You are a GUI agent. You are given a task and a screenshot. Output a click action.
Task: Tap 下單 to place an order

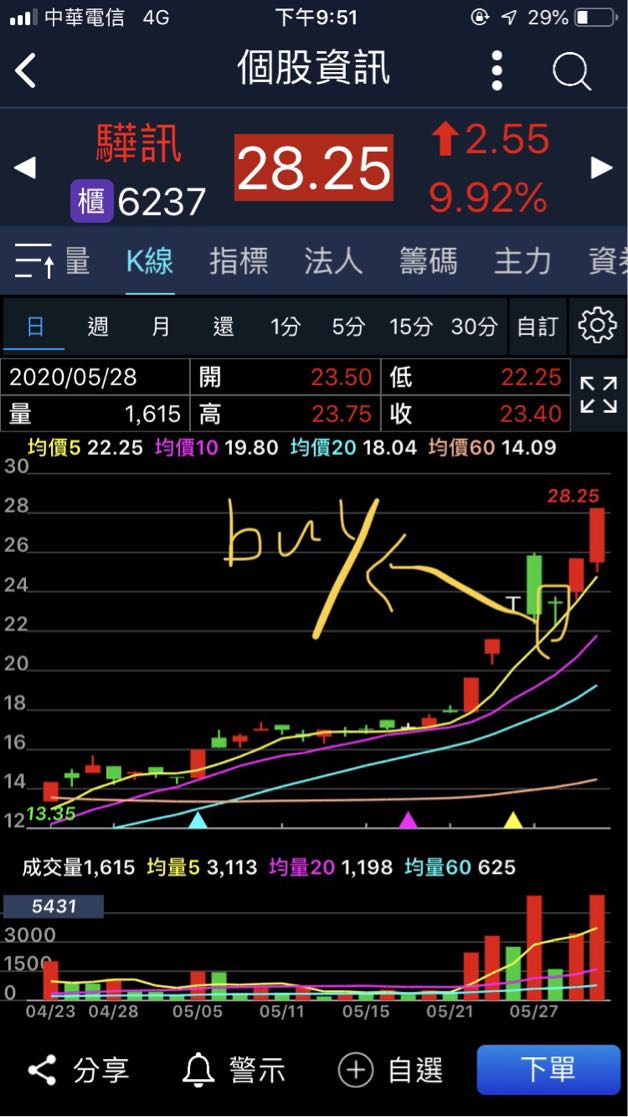pyautogui.click(x=548, y=1070)
